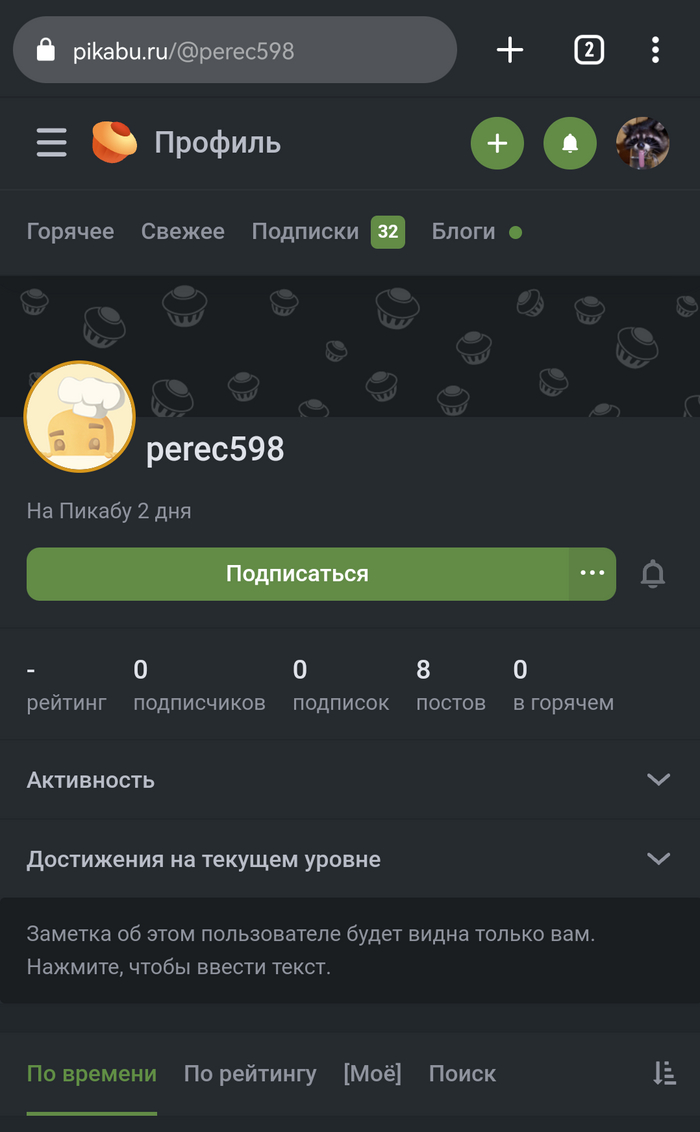This screenshot has width=700, height=1132.
Task: Enable notifications for perec598's posts
Action: pyautogui.click(x=653, y=574)
